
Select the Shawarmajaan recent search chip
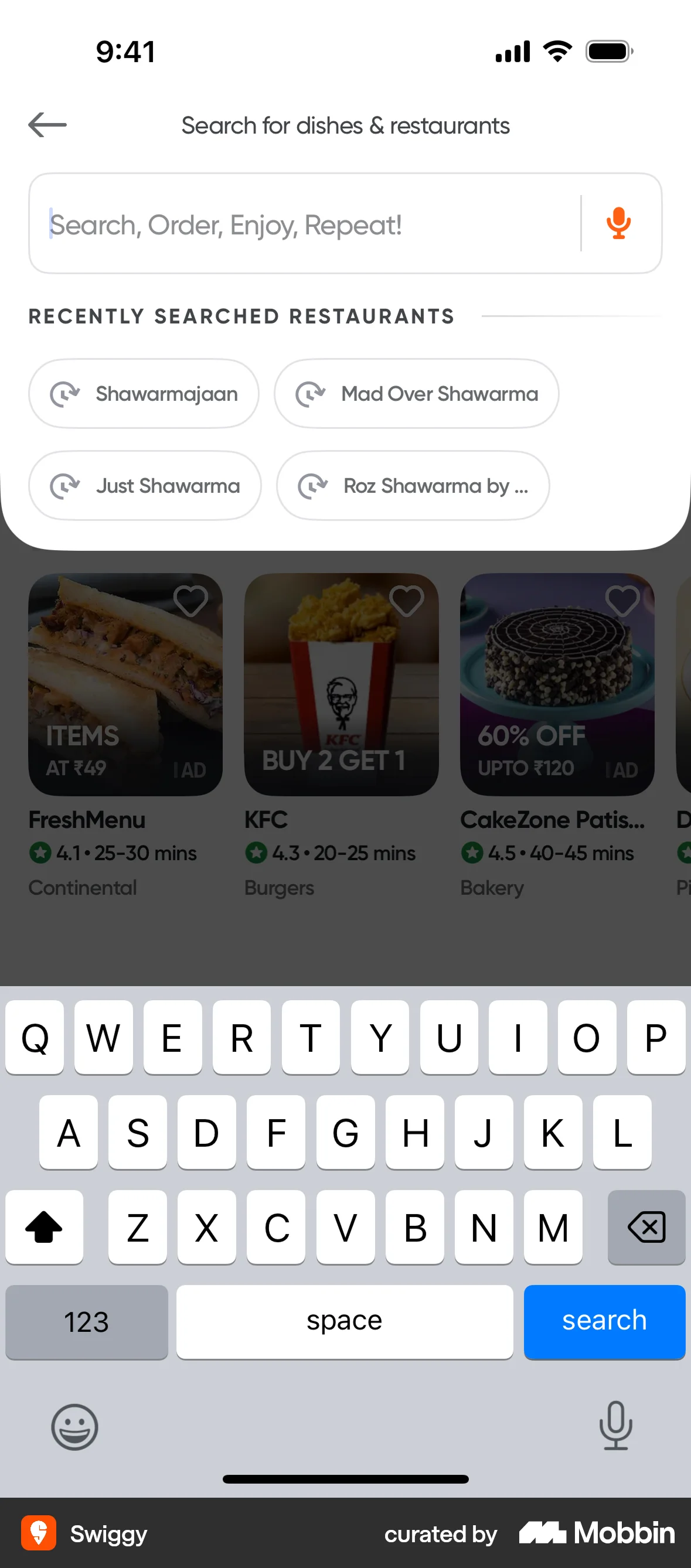pos(144,393)
